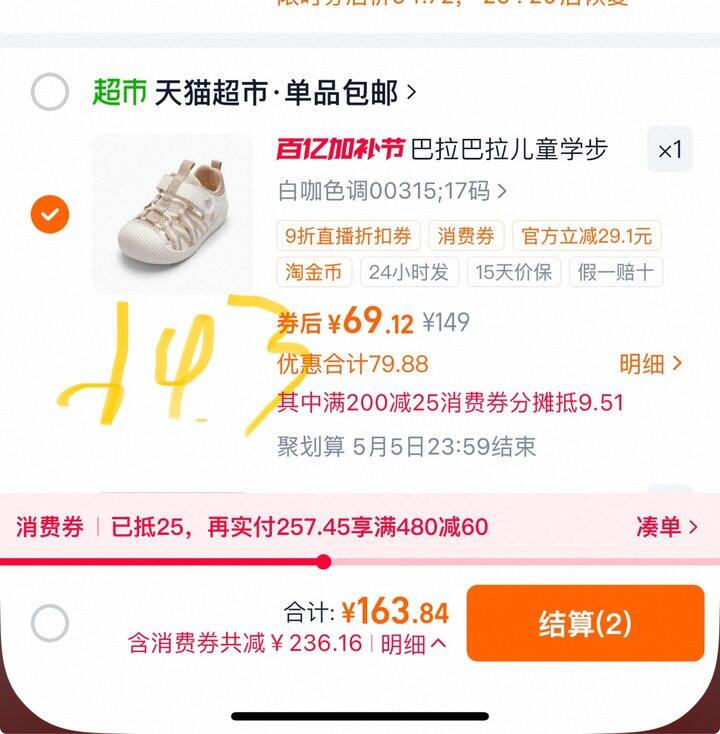Screen dimensions: 720x734
Task: Open the 巴拉巴拉 shoe product image
Action: 172,214
